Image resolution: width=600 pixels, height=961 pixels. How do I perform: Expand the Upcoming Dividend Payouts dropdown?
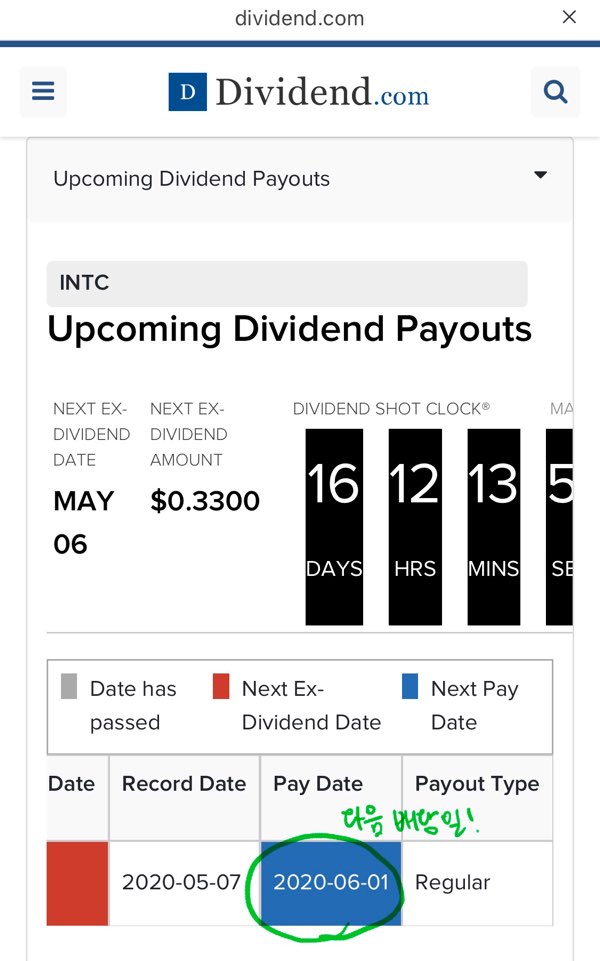[x=300, y=179]
